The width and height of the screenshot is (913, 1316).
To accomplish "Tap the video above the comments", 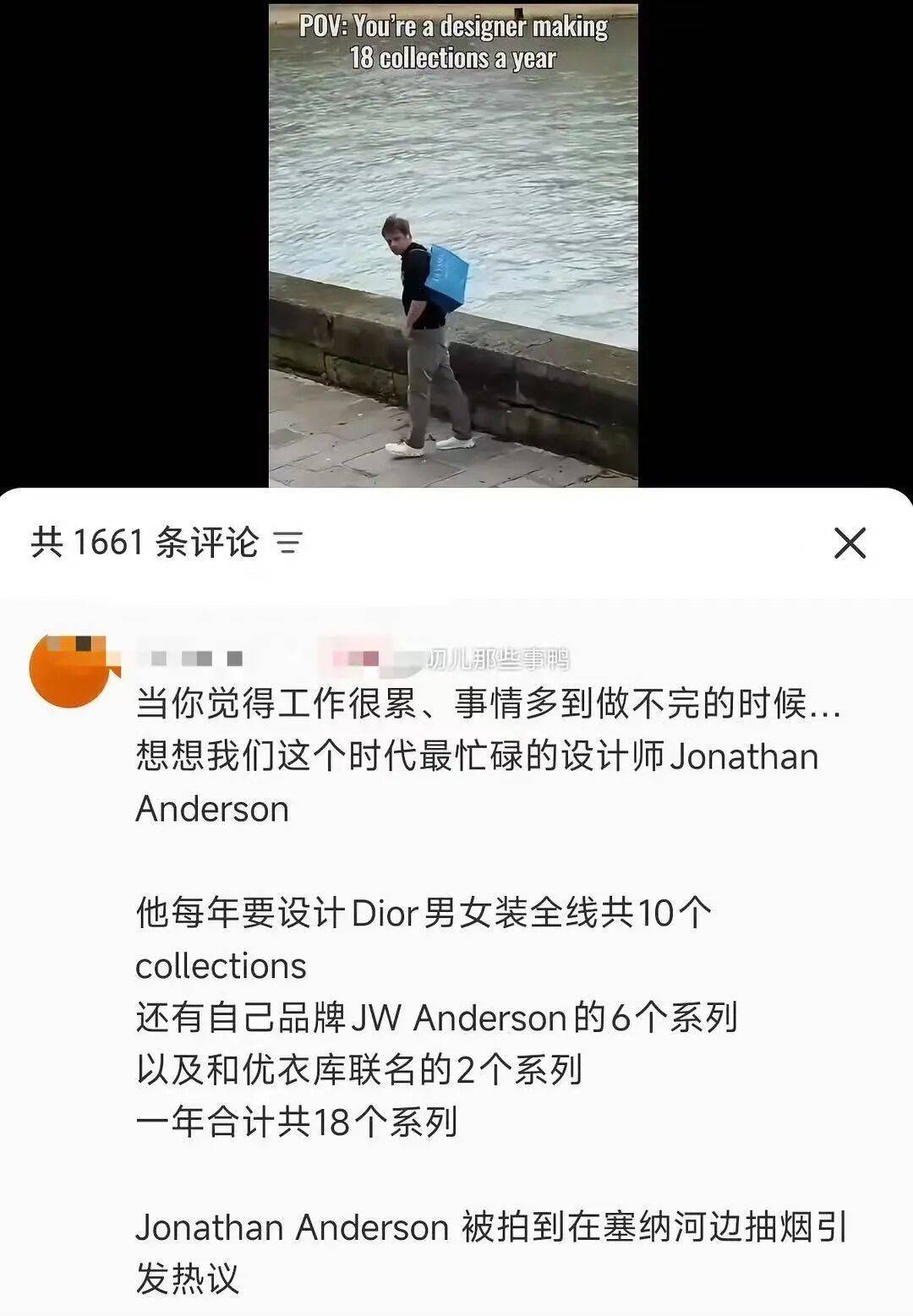I will [x=453, y=245].
